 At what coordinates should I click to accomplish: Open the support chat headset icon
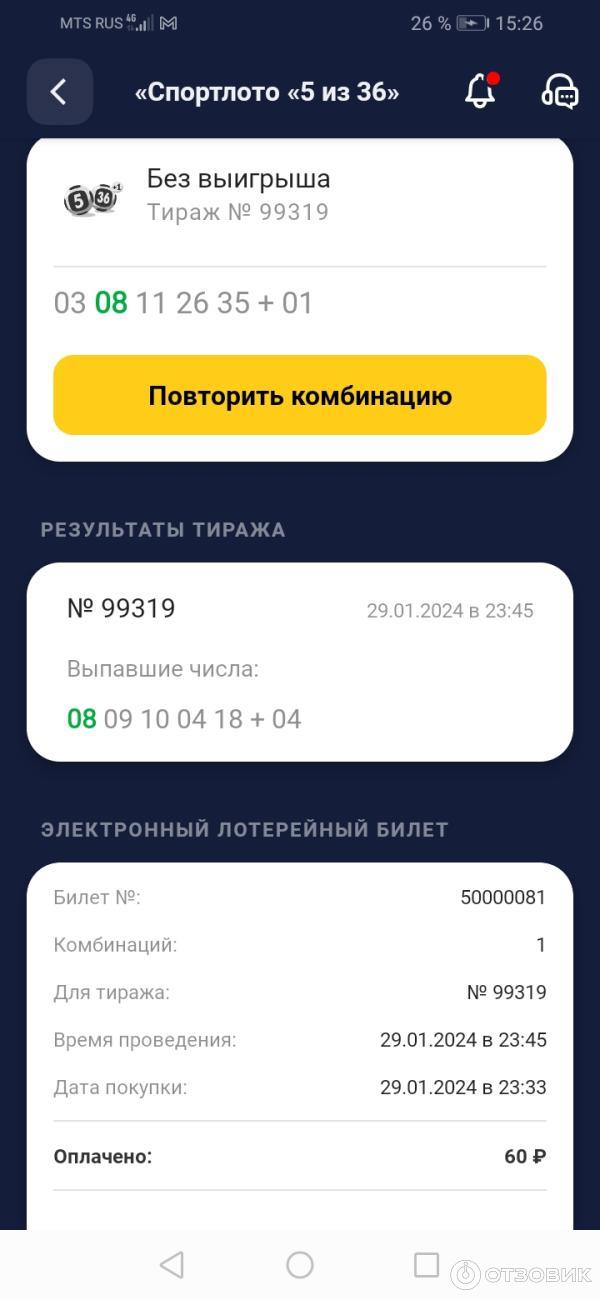(x=560, y=92)
